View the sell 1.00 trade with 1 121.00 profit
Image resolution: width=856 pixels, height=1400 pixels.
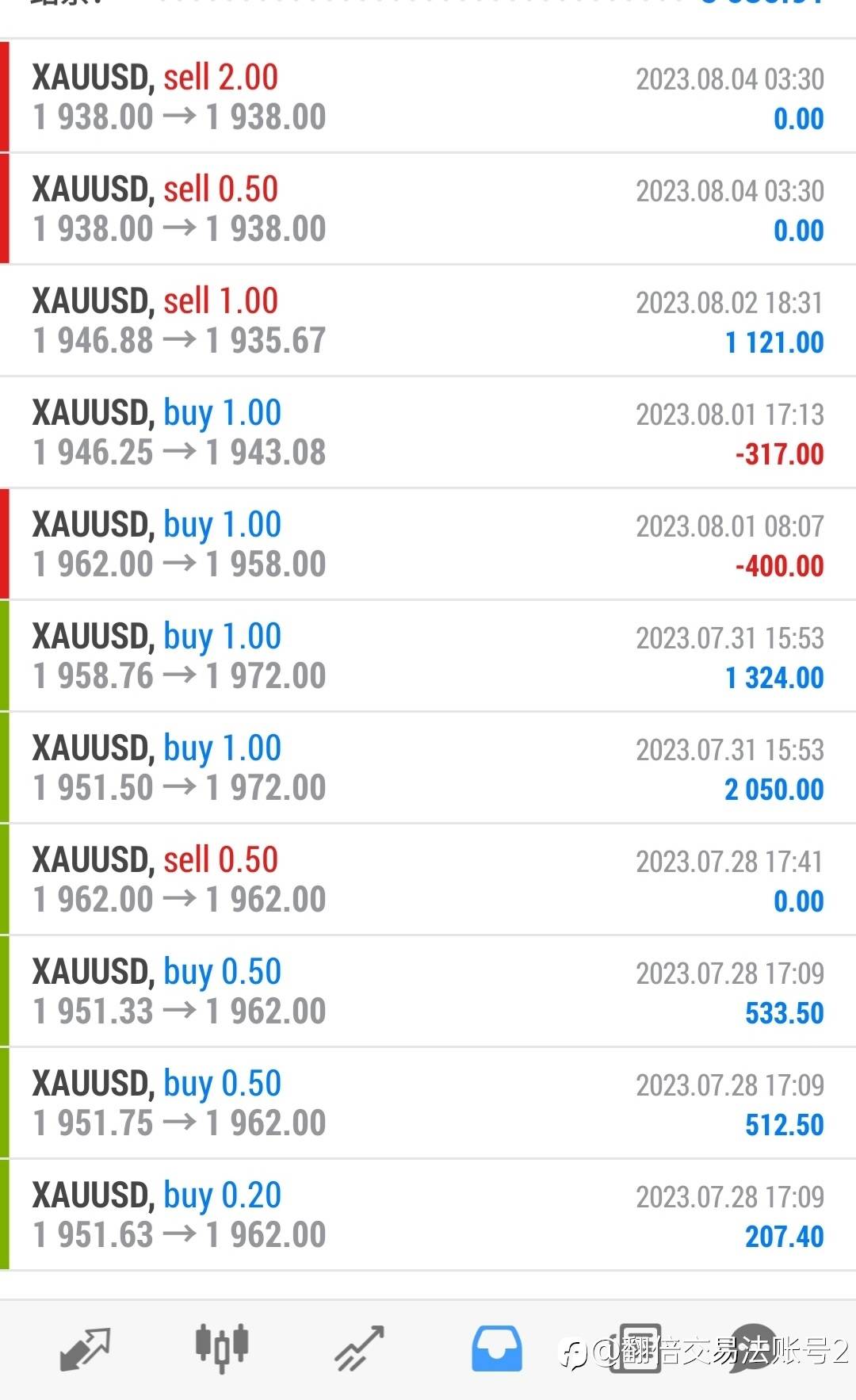tap(428, 320)
